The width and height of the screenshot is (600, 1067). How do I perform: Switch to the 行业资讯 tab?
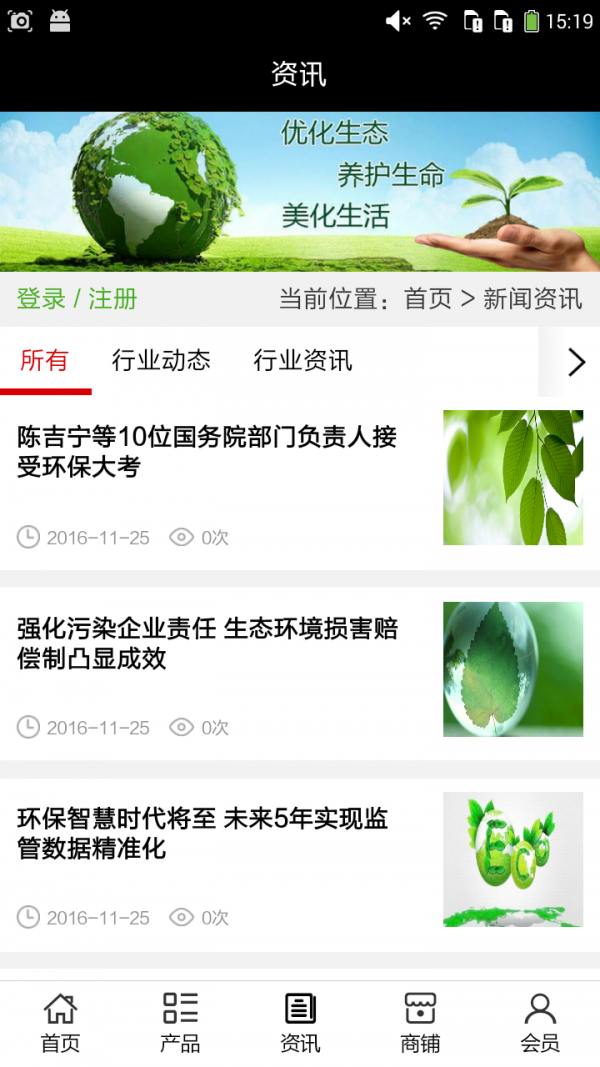[303, 361]
